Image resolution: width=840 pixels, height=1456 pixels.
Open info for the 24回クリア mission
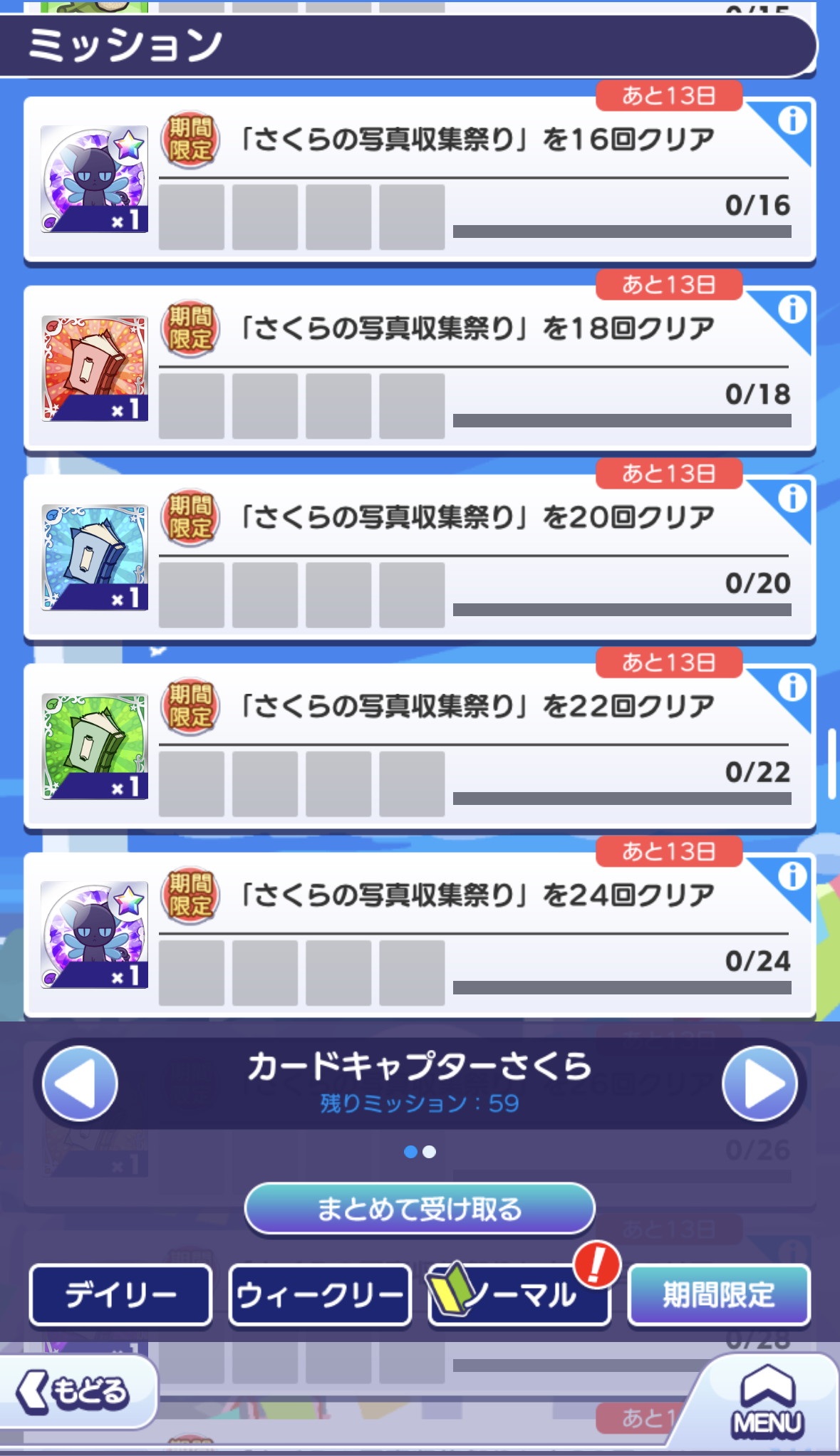(x=792, y=876)
